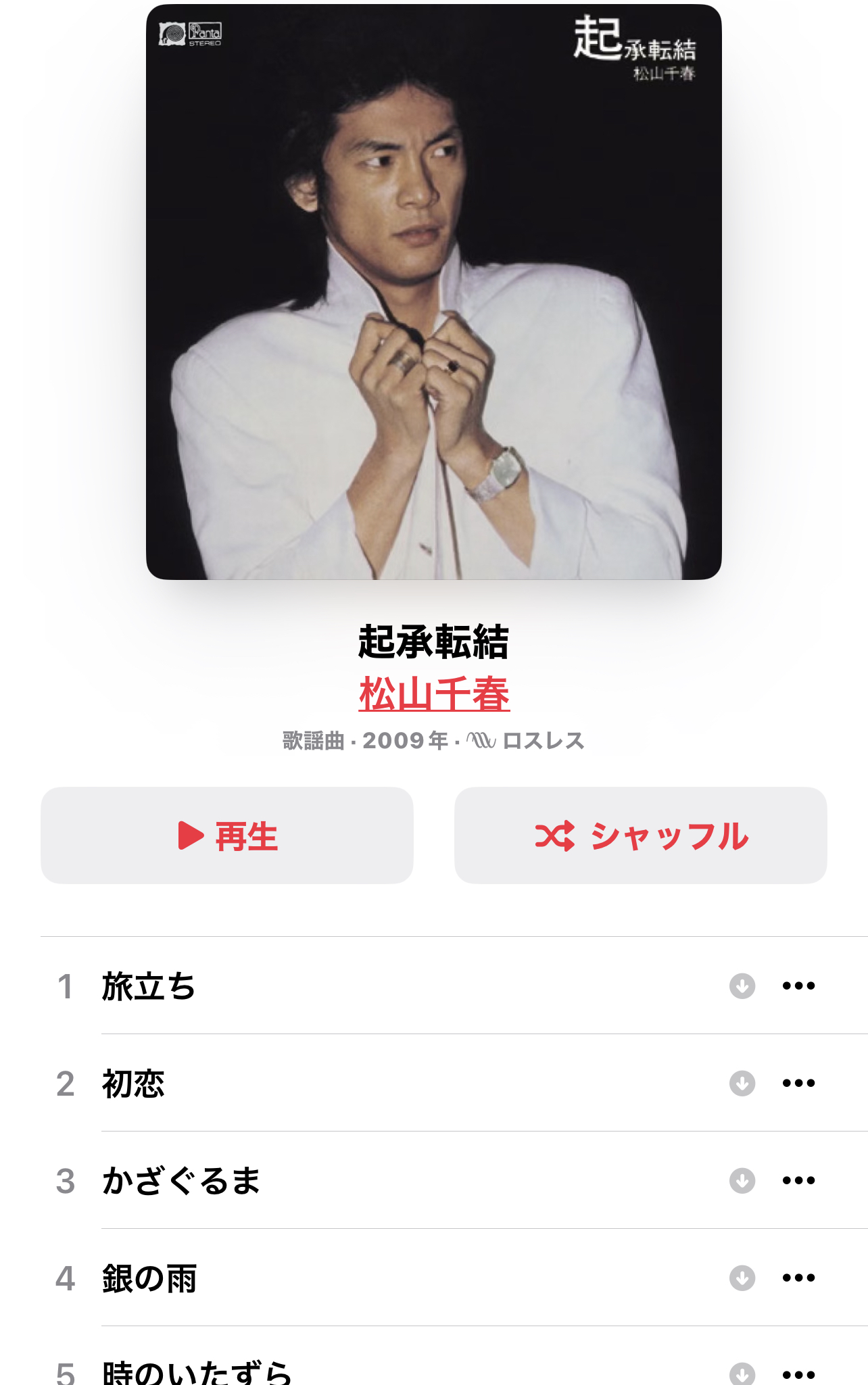Open more options for 初恋
The width and height of the screenshot is (868, 1385).
pos(798,1084)
